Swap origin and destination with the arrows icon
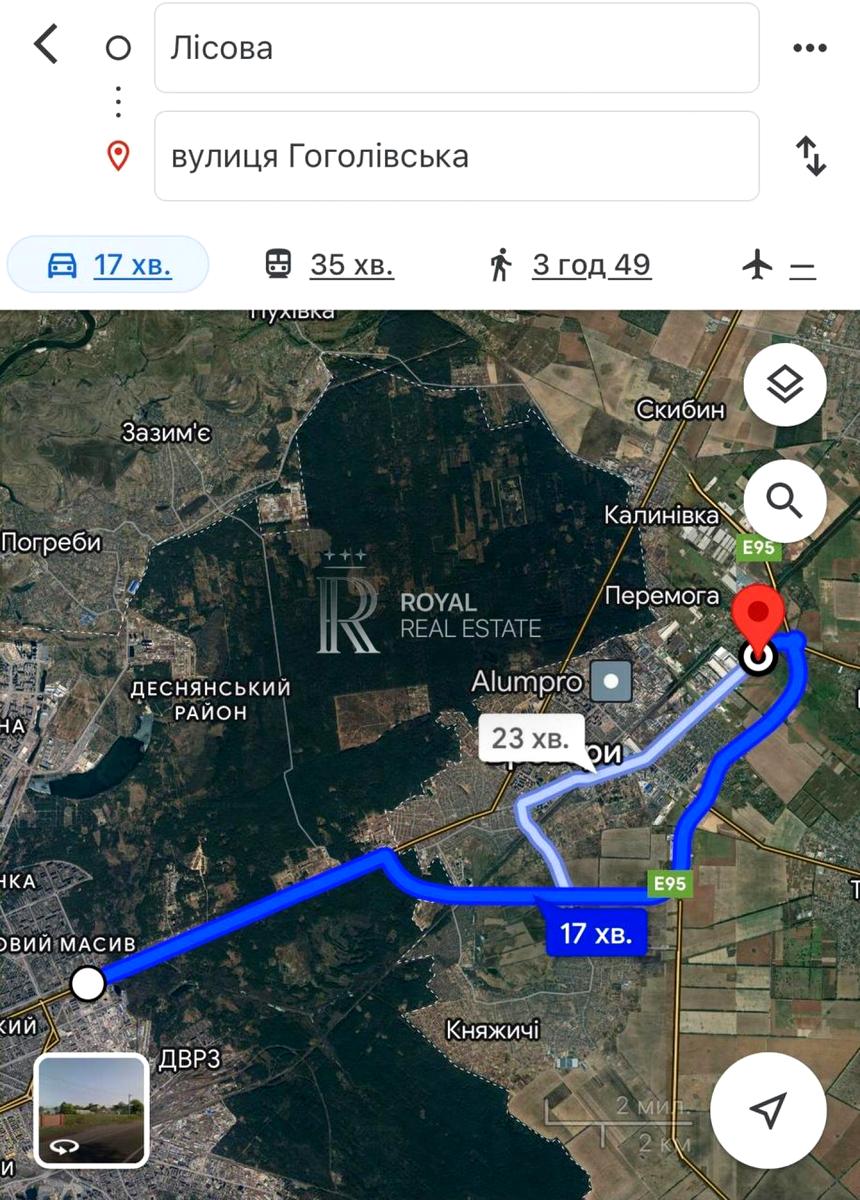This screenshot has width=860, height=1200. click(x=813, y=156)
